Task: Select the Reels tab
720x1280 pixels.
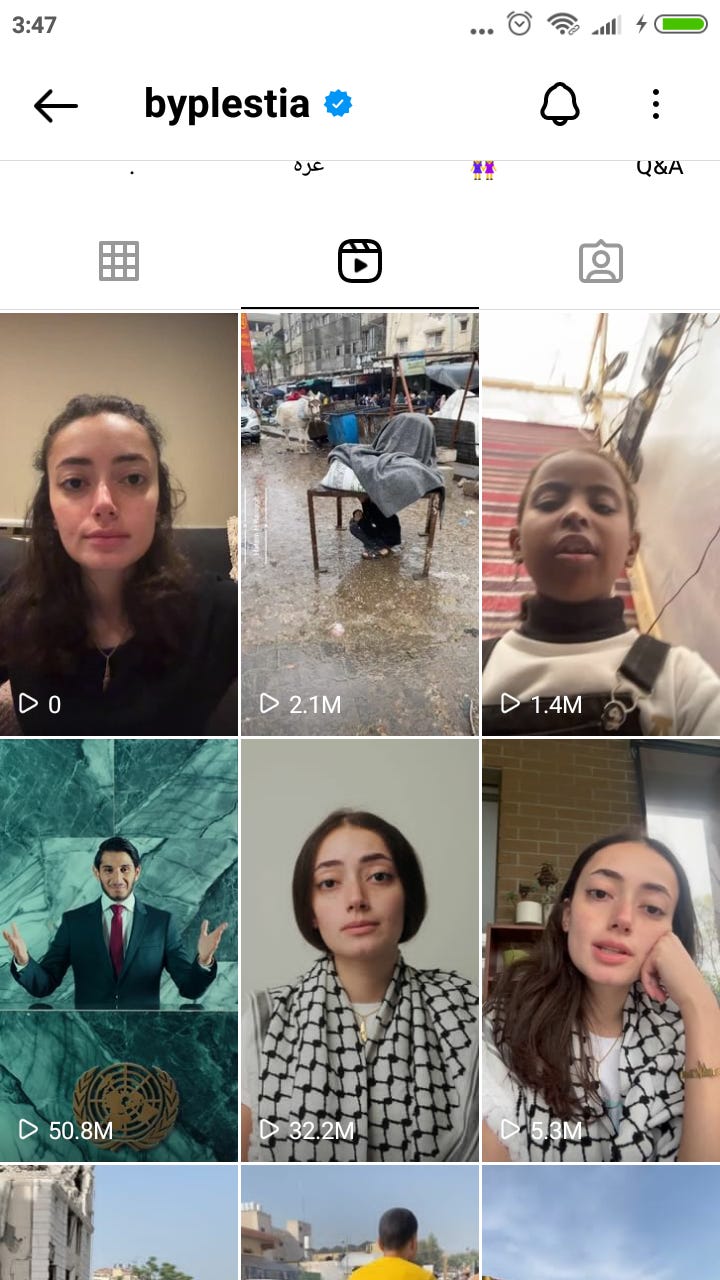Action: (x=360, y=262)
